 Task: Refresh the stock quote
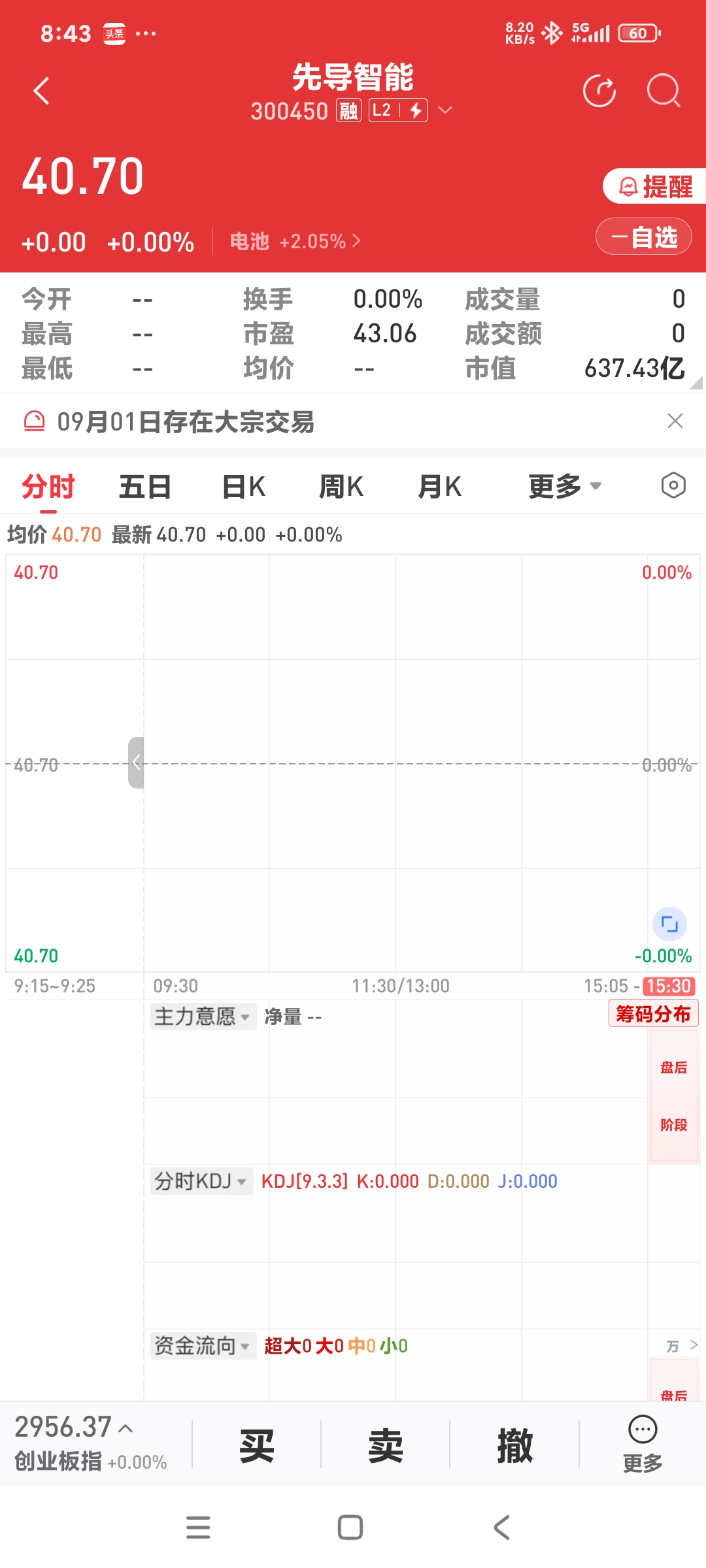click(599, 91)
